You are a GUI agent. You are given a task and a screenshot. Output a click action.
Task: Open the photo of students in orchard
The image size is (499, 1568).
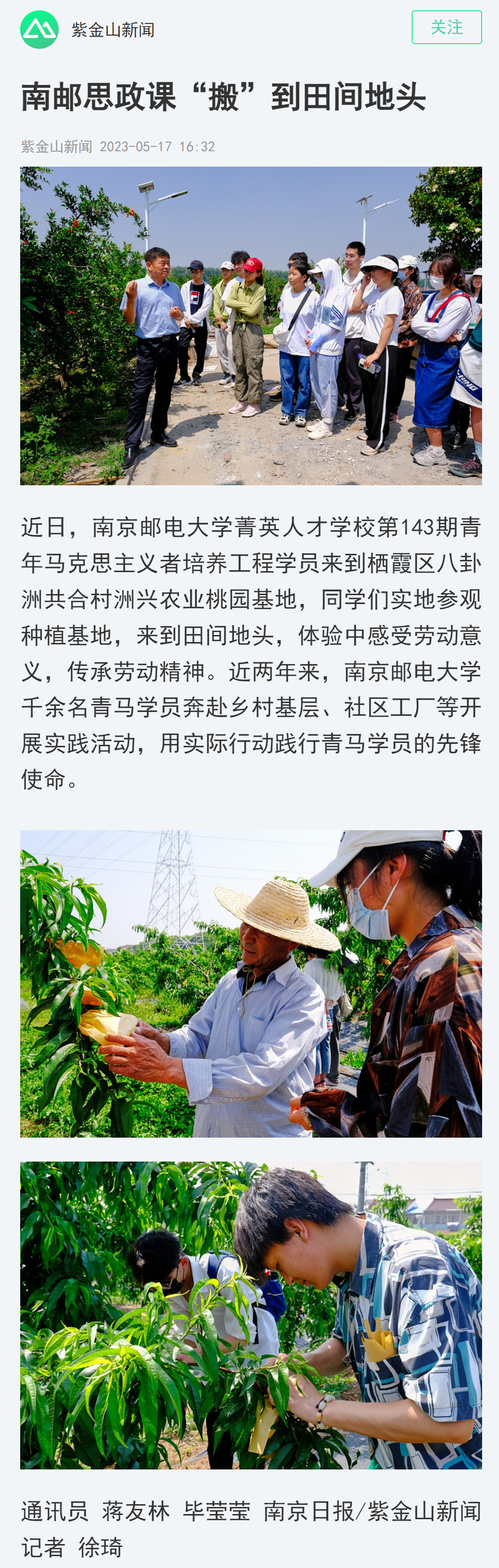(x=251, y=1315)
